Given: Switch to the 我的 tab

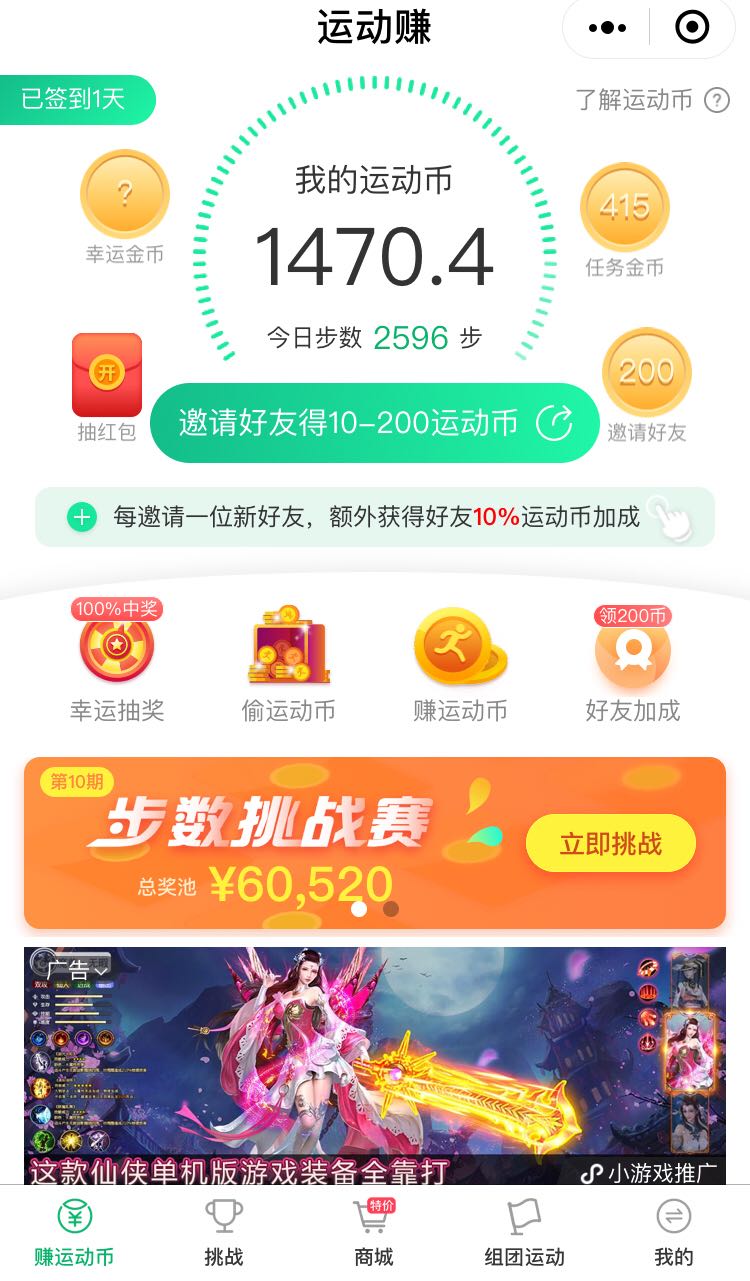Looking at the screenshot, I should coord(673,1234).
